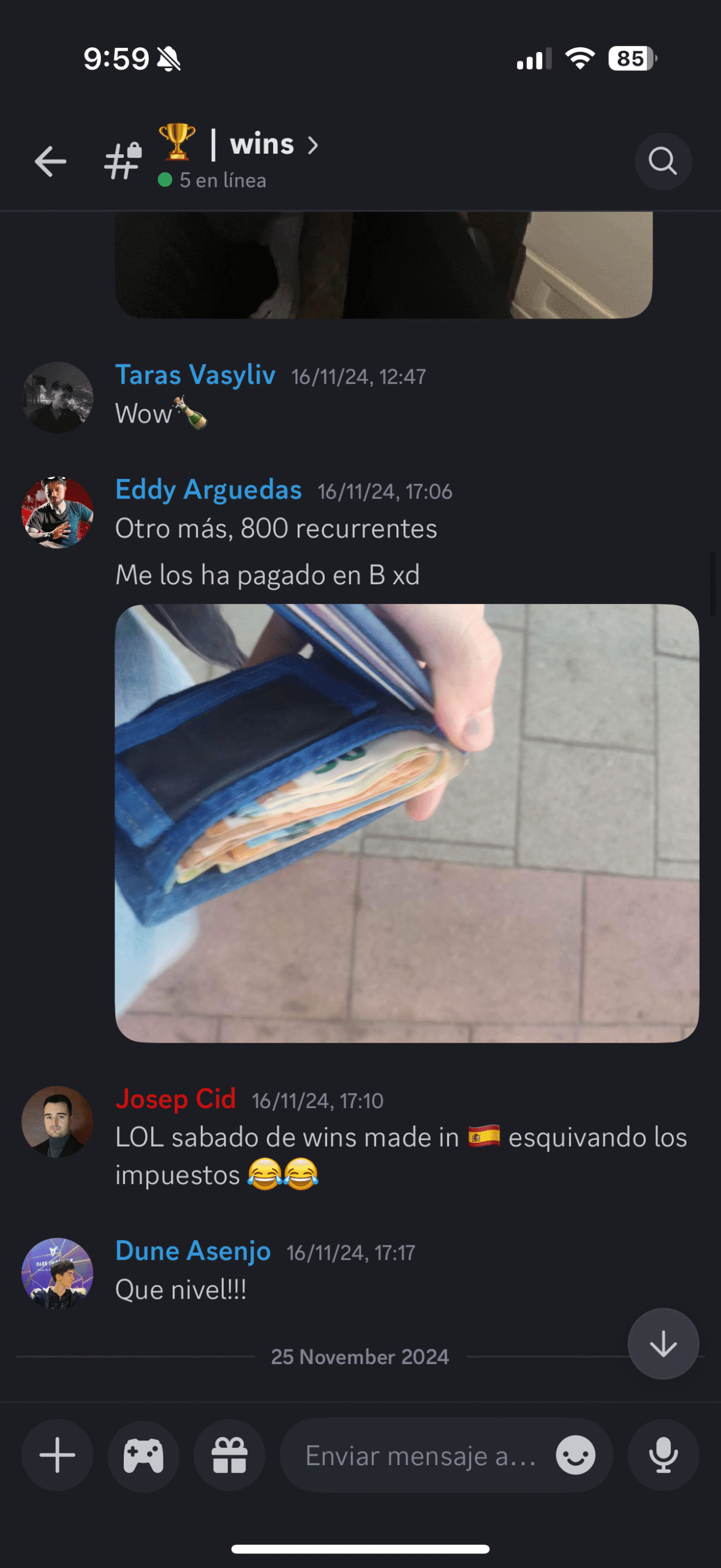Send a gift with the gift icon

(229, 1455)
